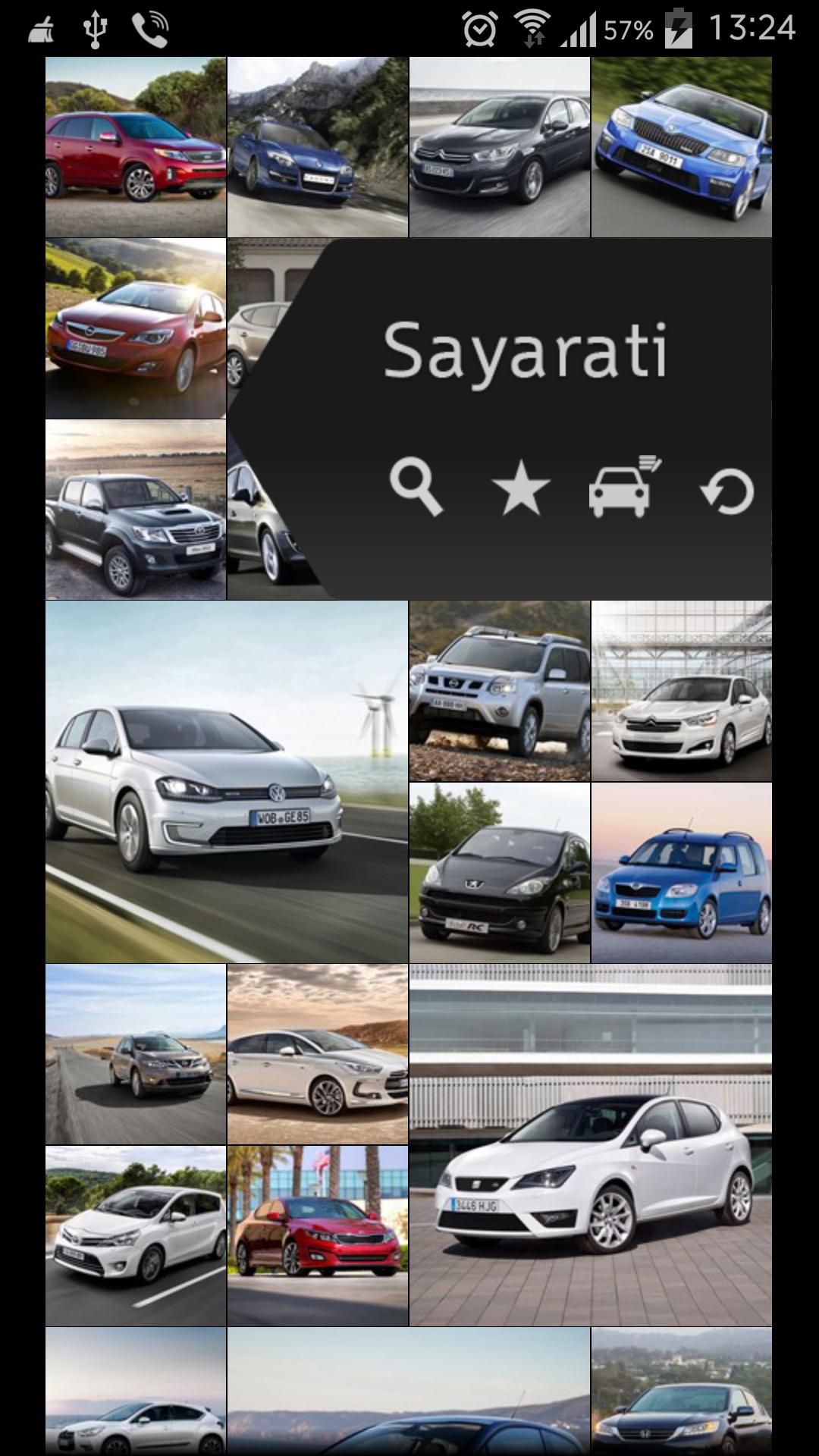Open the blue Skoda car tile
The height and width of the screenshot is (1456, 819).
pyautogui.click(x=682, y=147)
